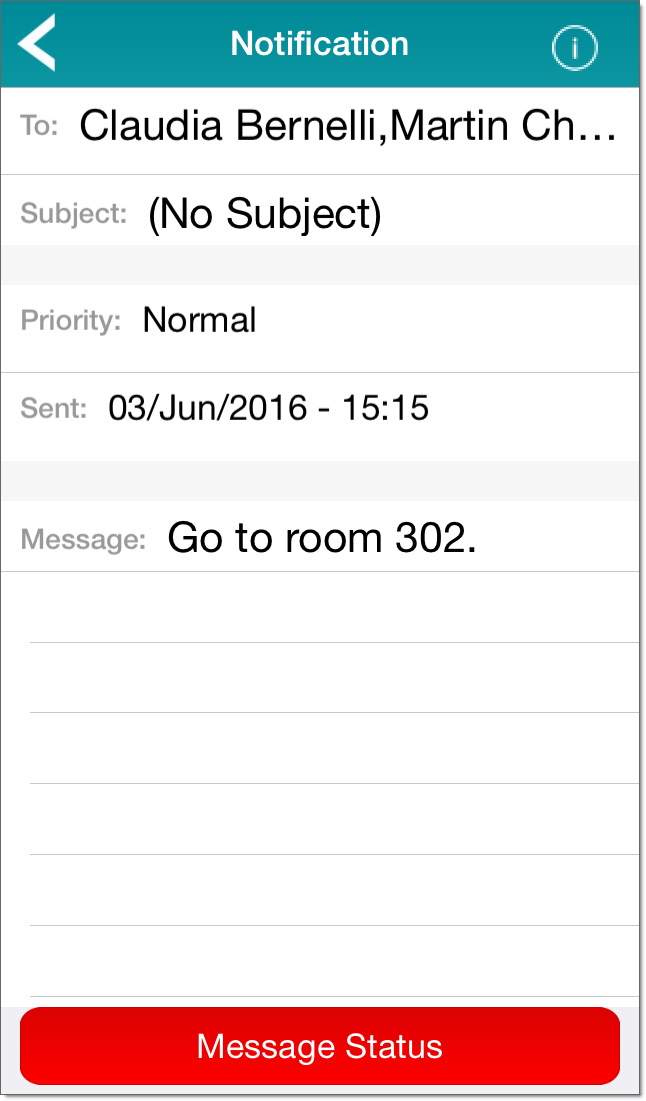646x1101 pixels.
Task: Open the info icon in the header
Action: 574,47
